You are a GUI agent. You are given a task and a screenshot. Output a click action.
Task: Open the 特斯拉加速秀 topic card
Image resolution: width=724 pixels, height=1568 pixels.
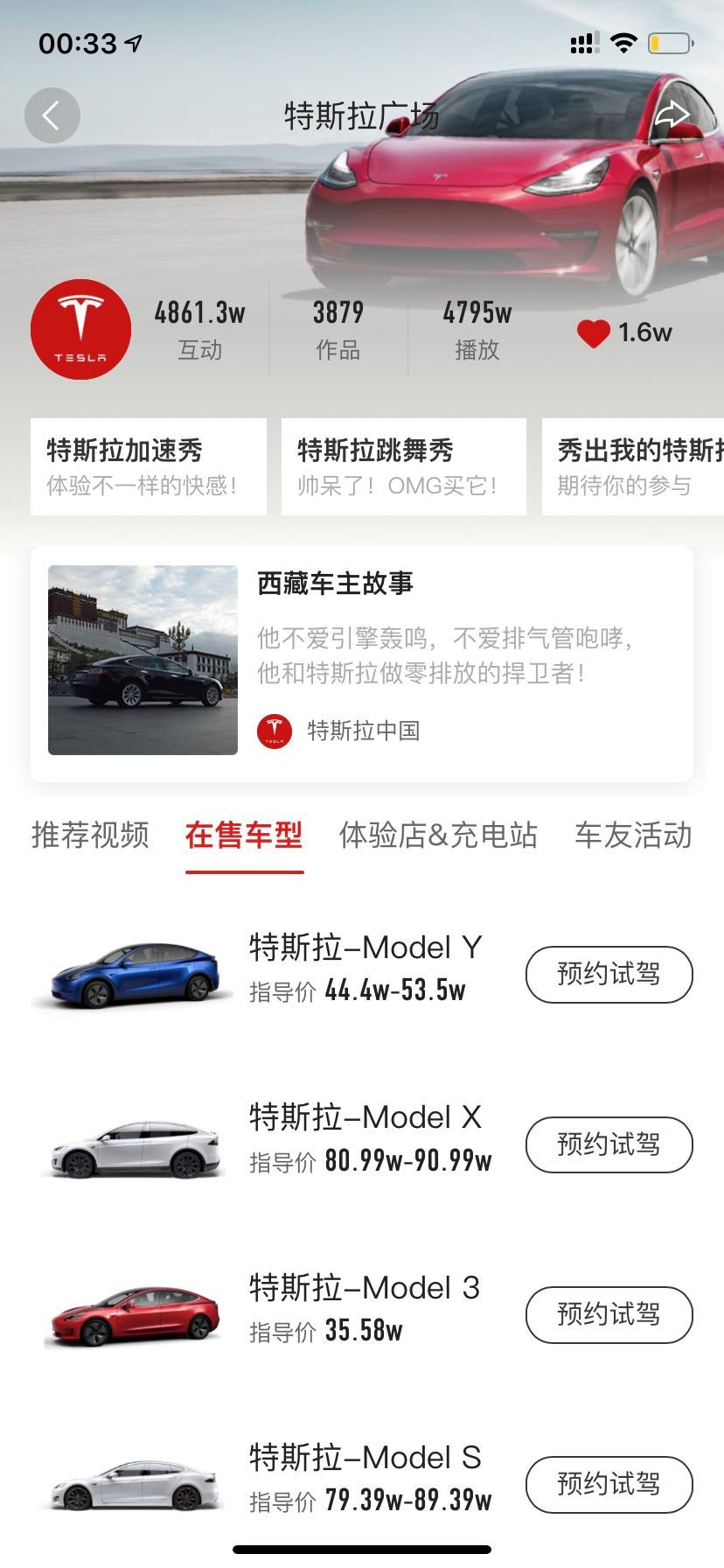coord(148,466)
